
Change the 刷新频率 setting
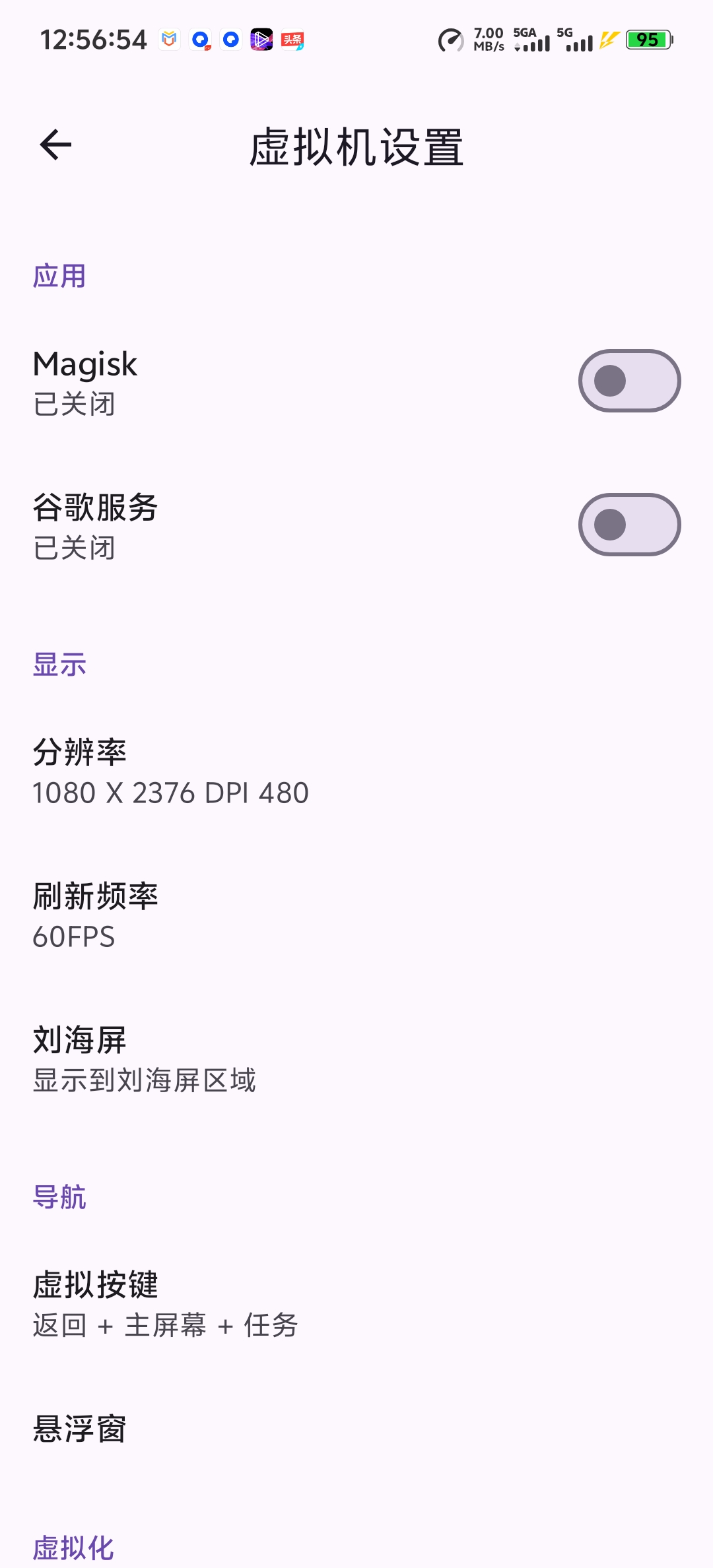point(356,915)
